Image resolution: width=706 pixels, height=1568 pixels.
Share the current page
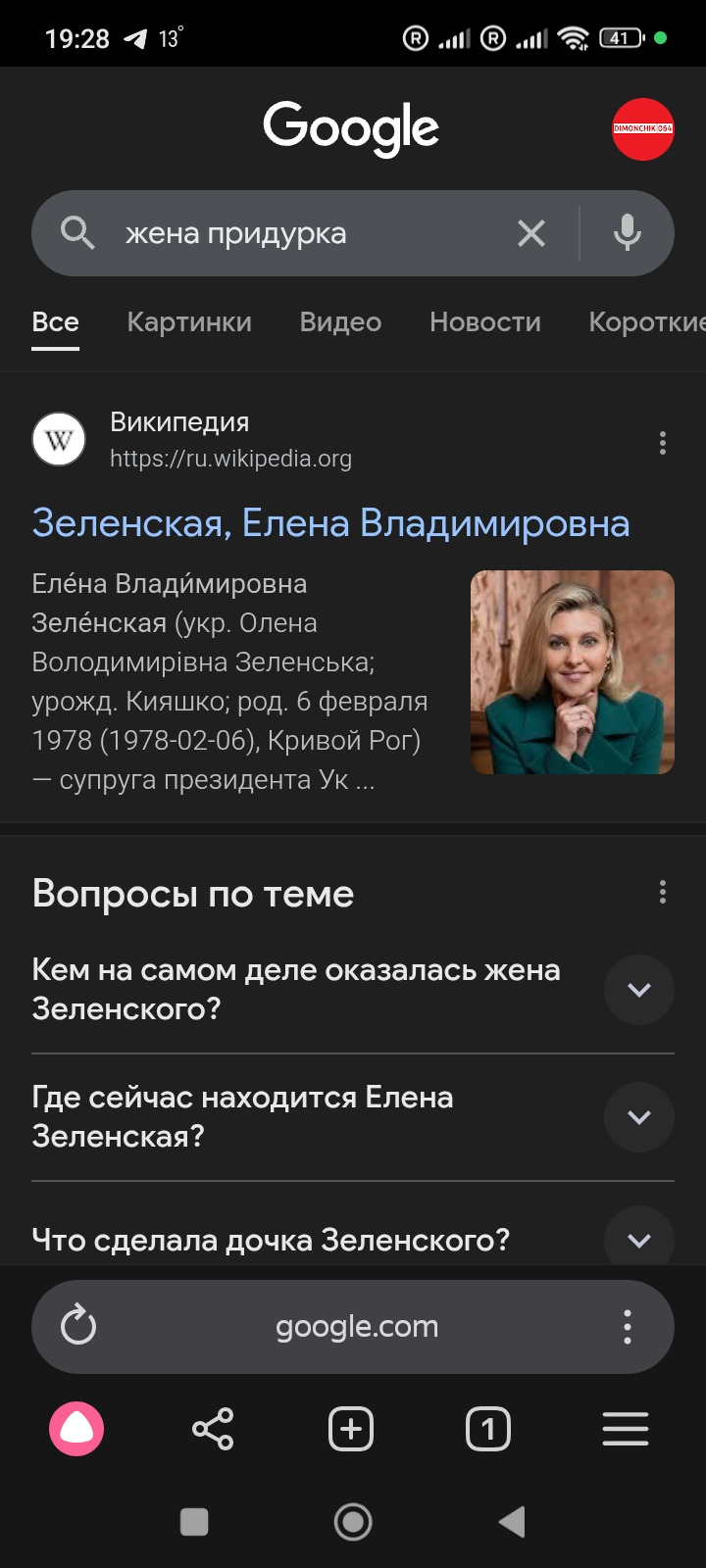213,1429
